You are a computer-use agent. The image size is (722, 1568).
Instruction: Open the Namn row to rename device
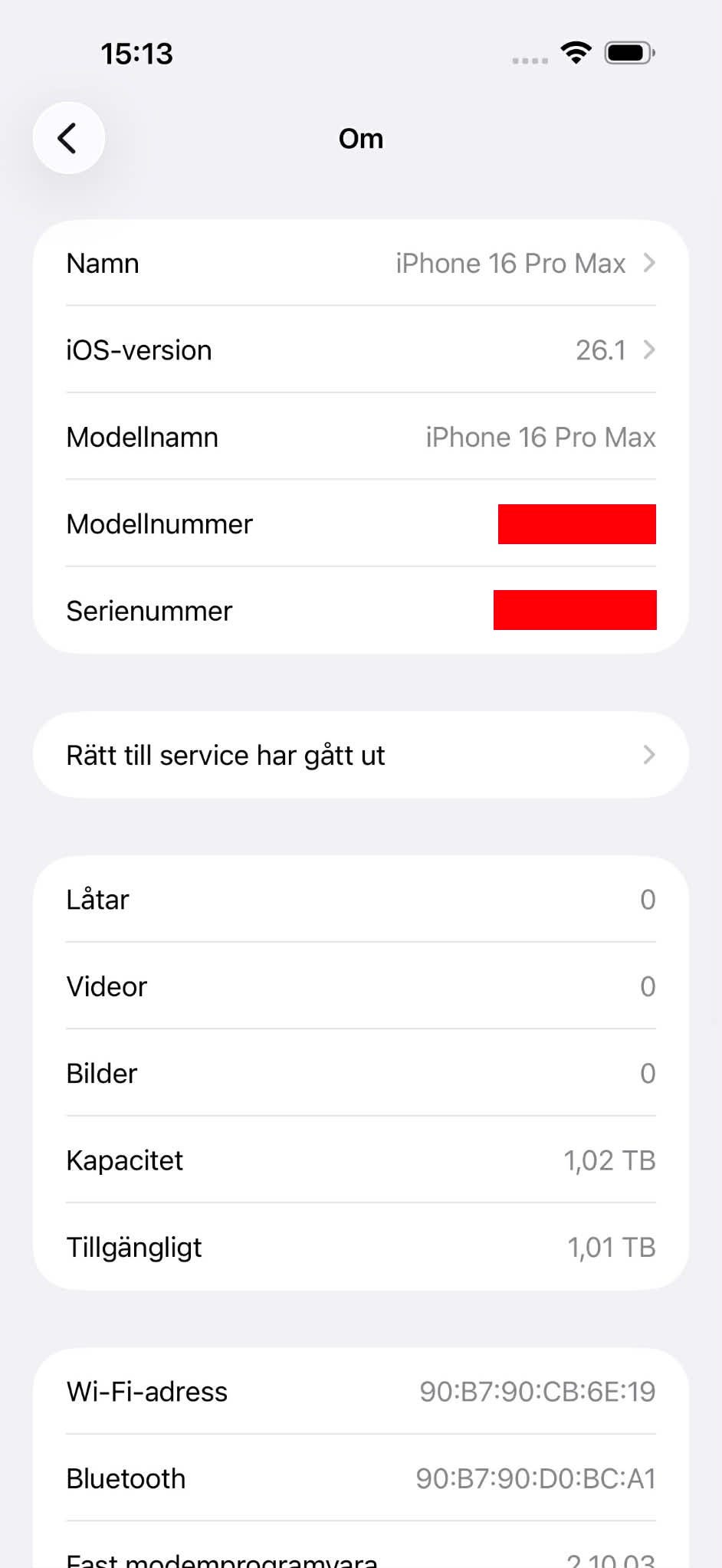(360, 263)
